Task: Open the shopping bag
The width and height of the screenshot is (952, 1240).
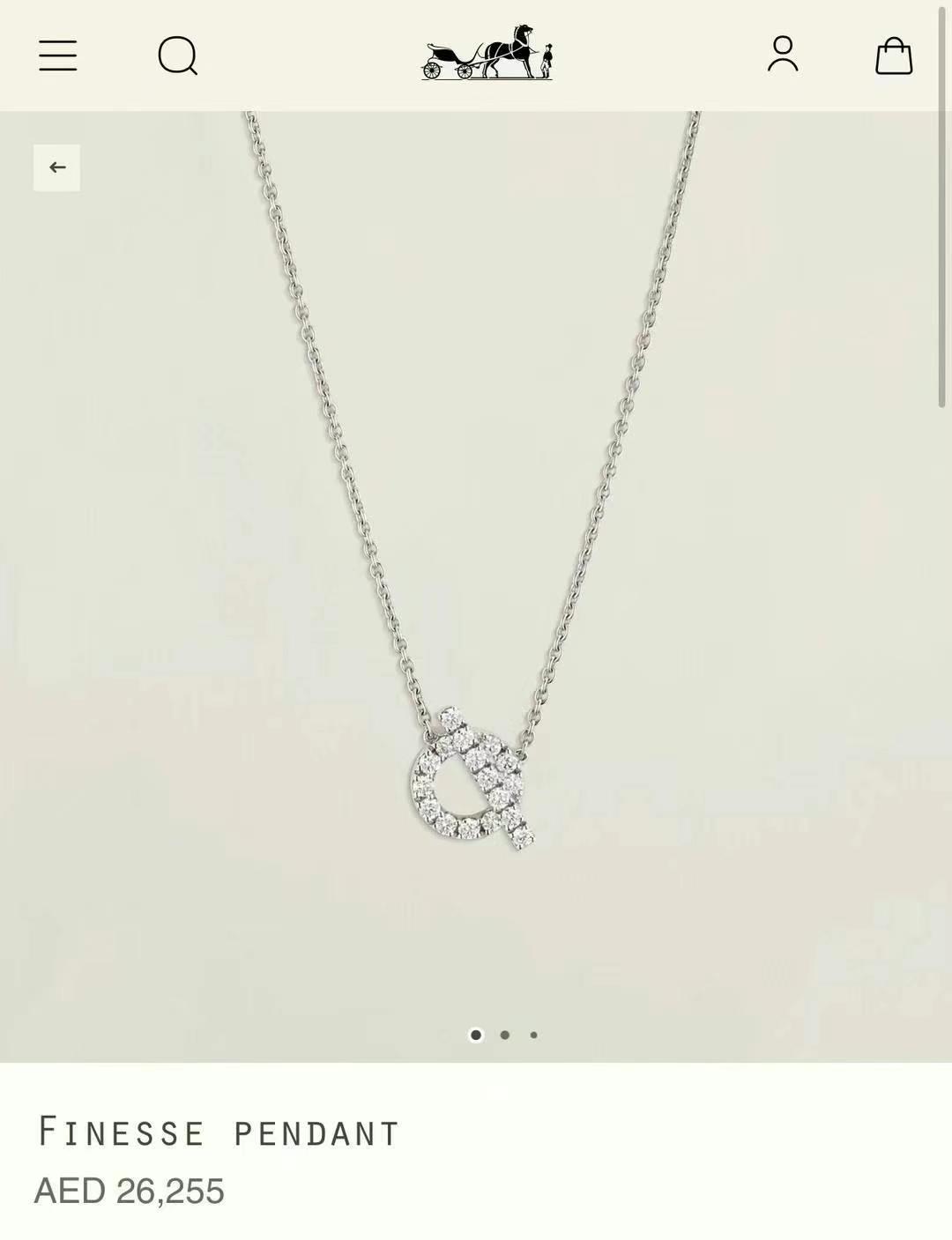Action: tap(893, 56)
